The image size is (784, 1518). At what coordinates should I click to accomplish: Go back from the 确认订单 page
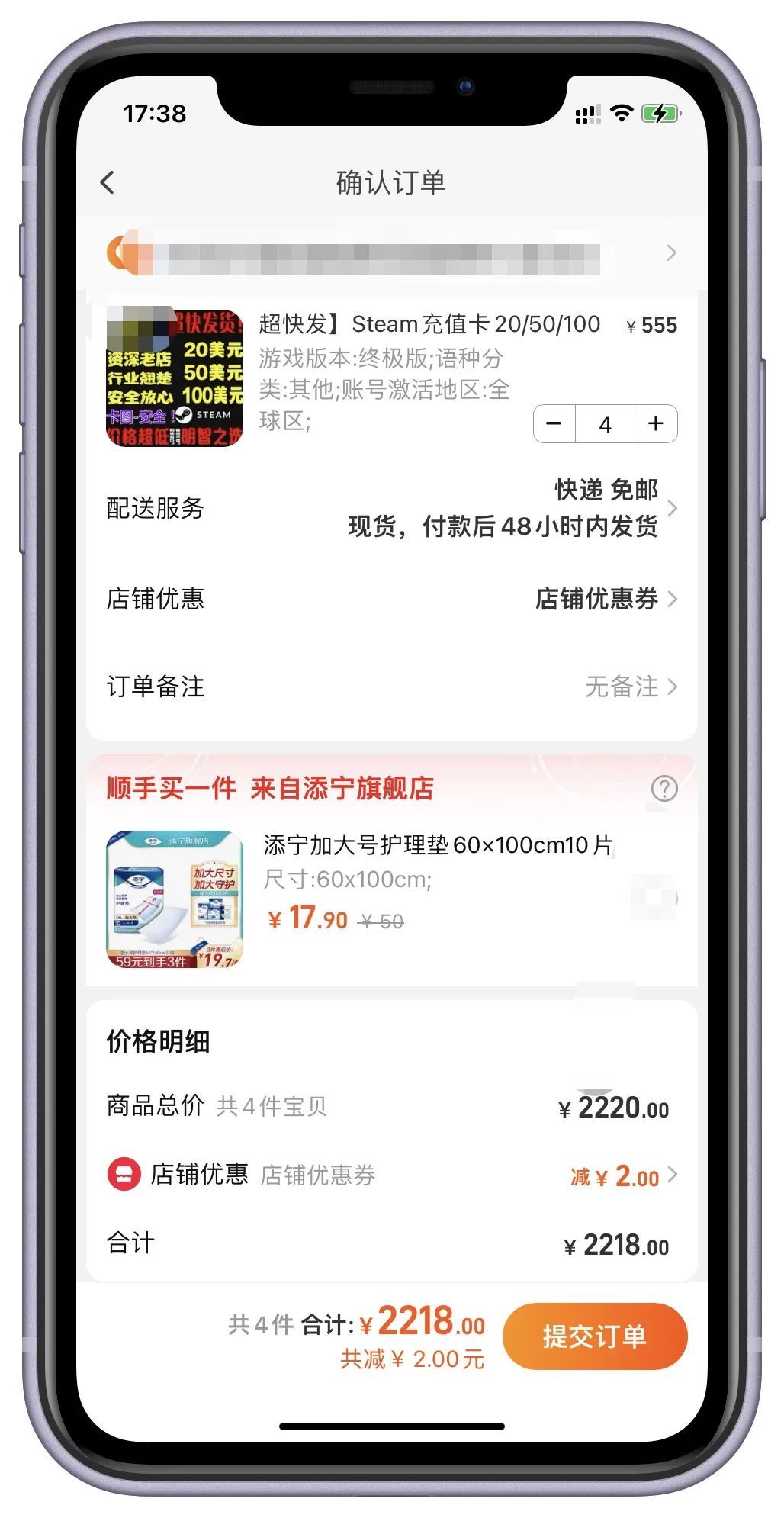click(108, 182)
